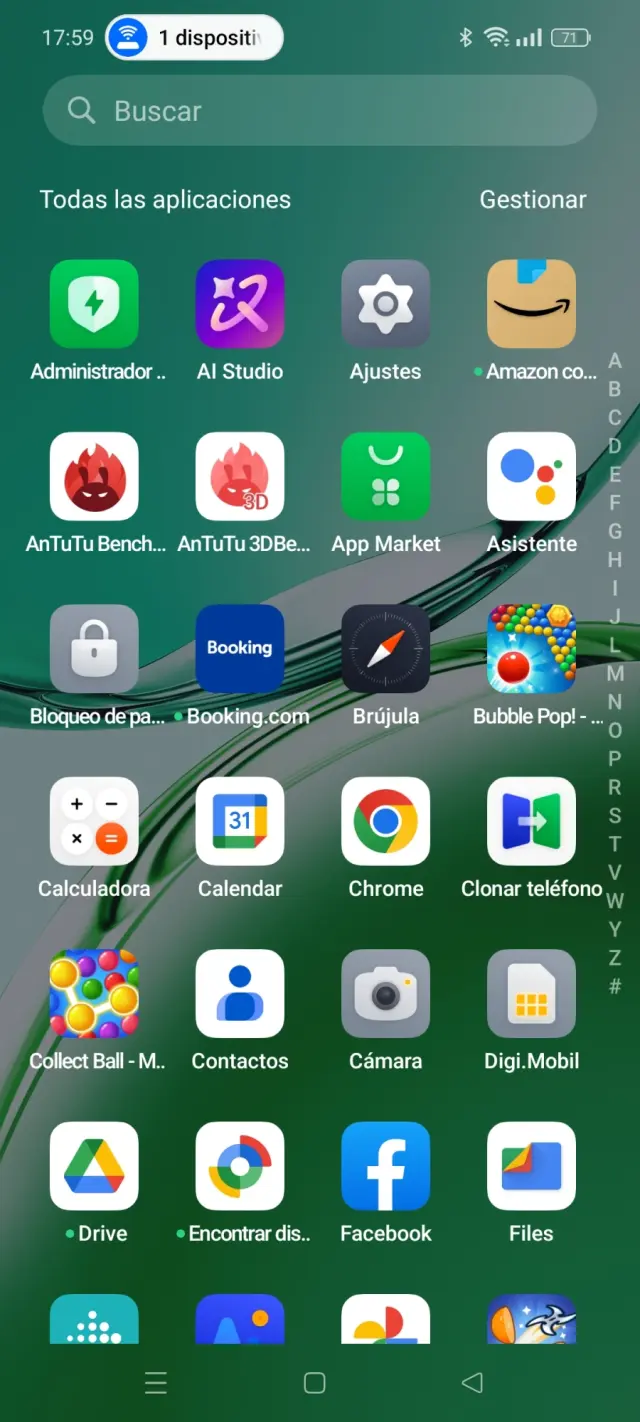Open App Market
The image size is (640, 1422).
[x=385, y=477]
